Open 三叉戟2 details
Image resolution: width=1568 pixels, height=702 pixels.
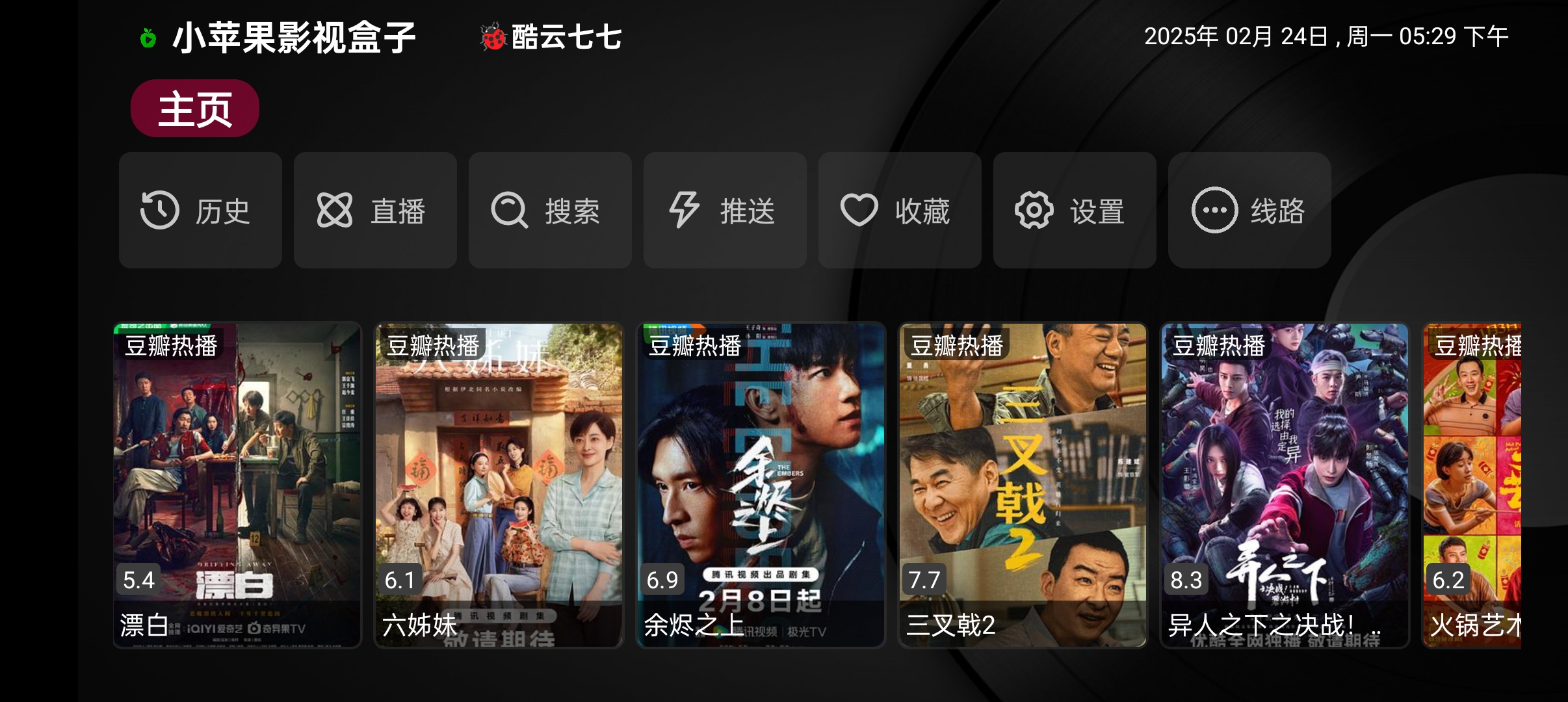pos(1023,484)
